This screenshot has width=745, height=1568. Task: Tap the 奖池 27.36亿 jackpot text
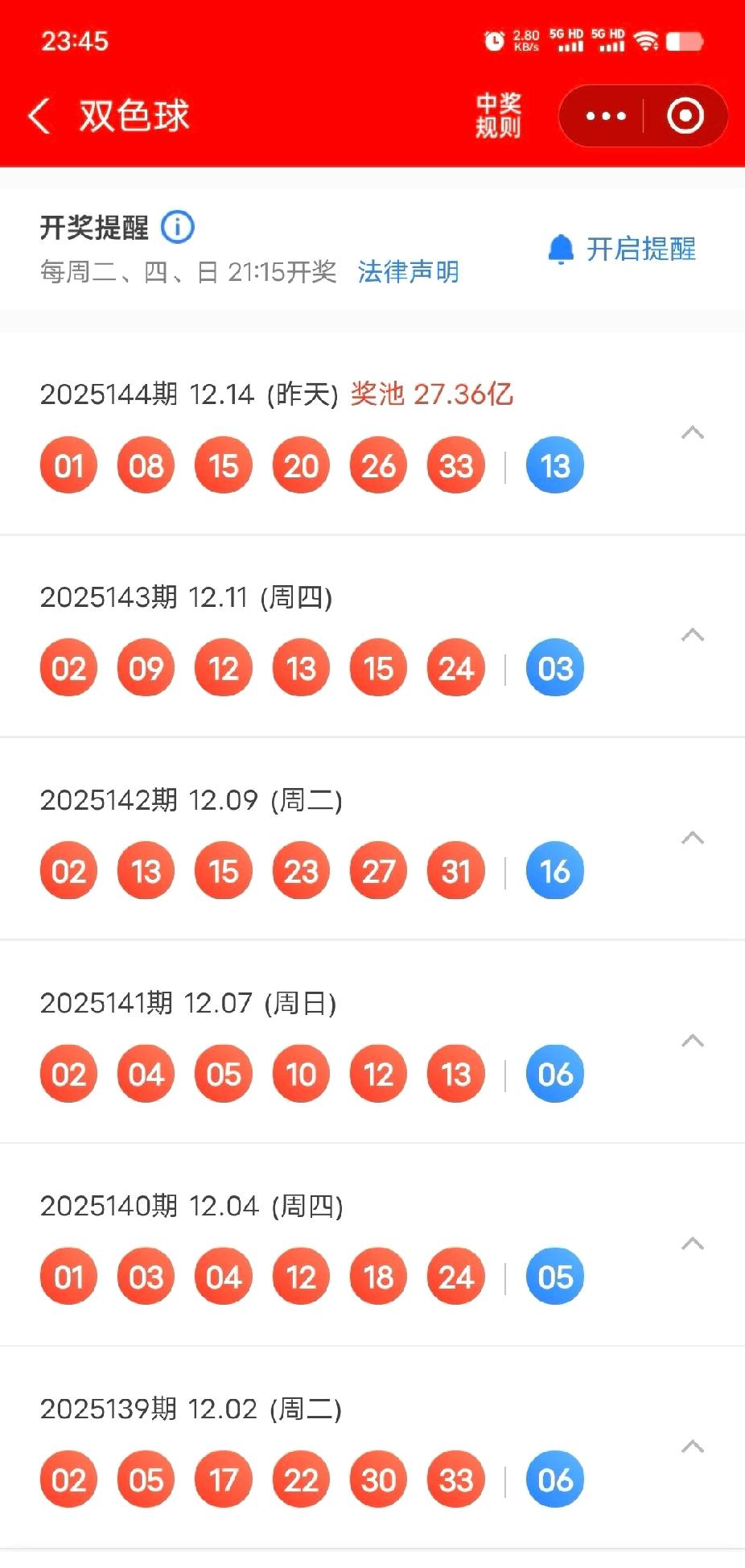click(x=432, y=394)
